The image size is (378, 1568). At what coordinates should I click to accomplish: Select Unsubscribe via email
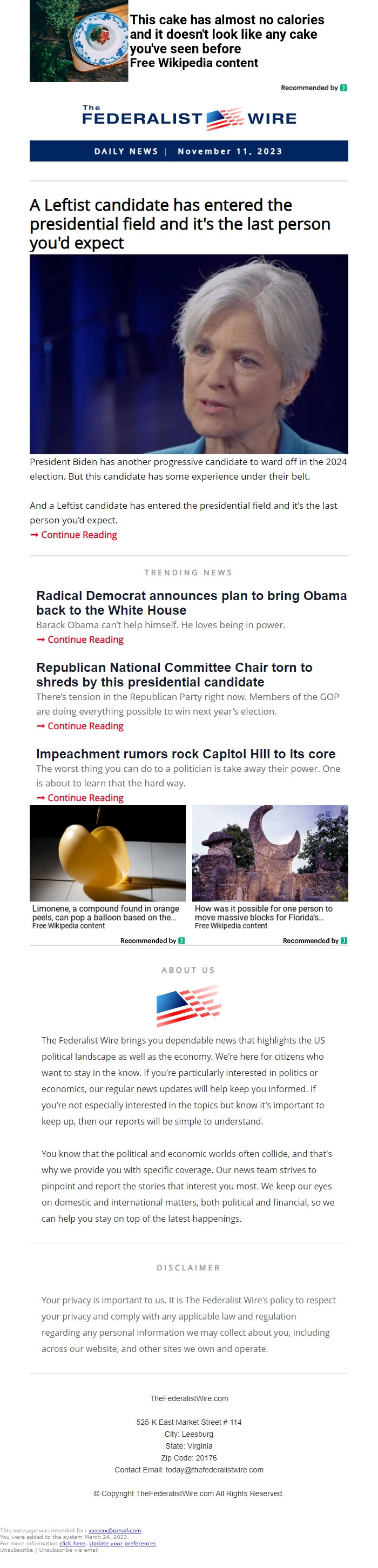pos(68,1550)
